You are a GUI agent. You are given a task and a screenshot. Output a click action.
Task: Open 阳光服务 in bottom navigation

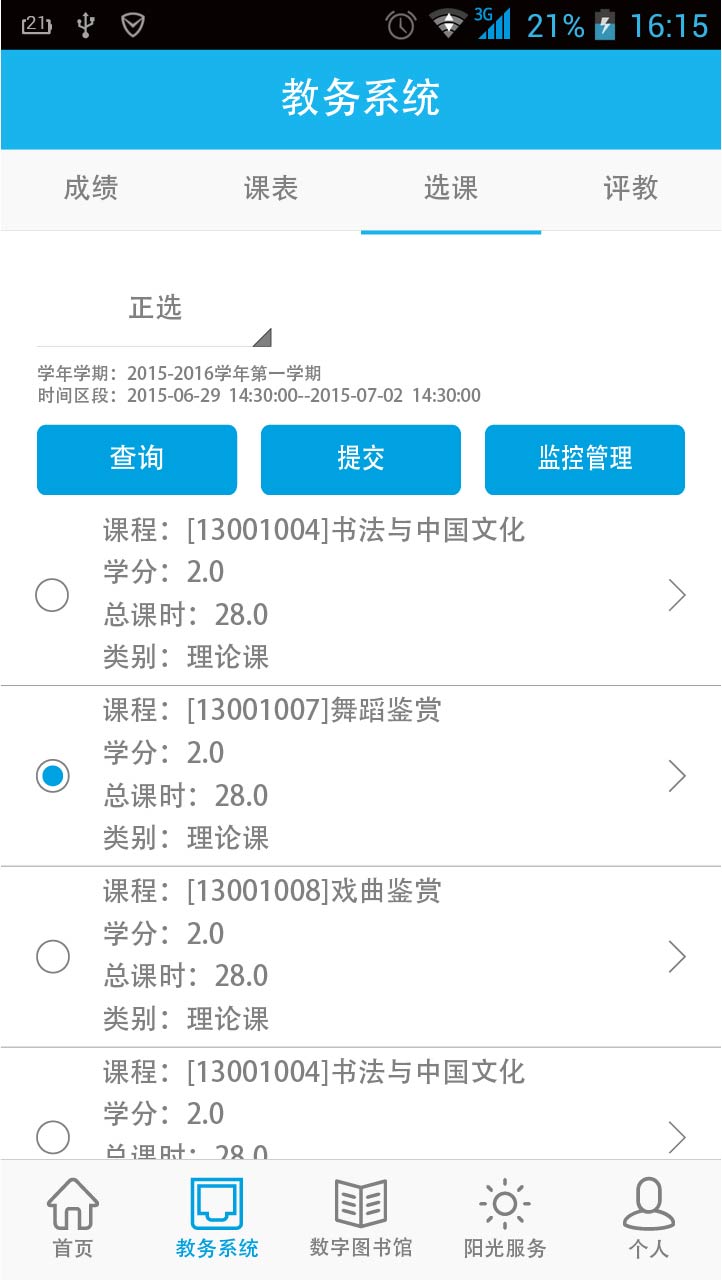point(505,1218)
